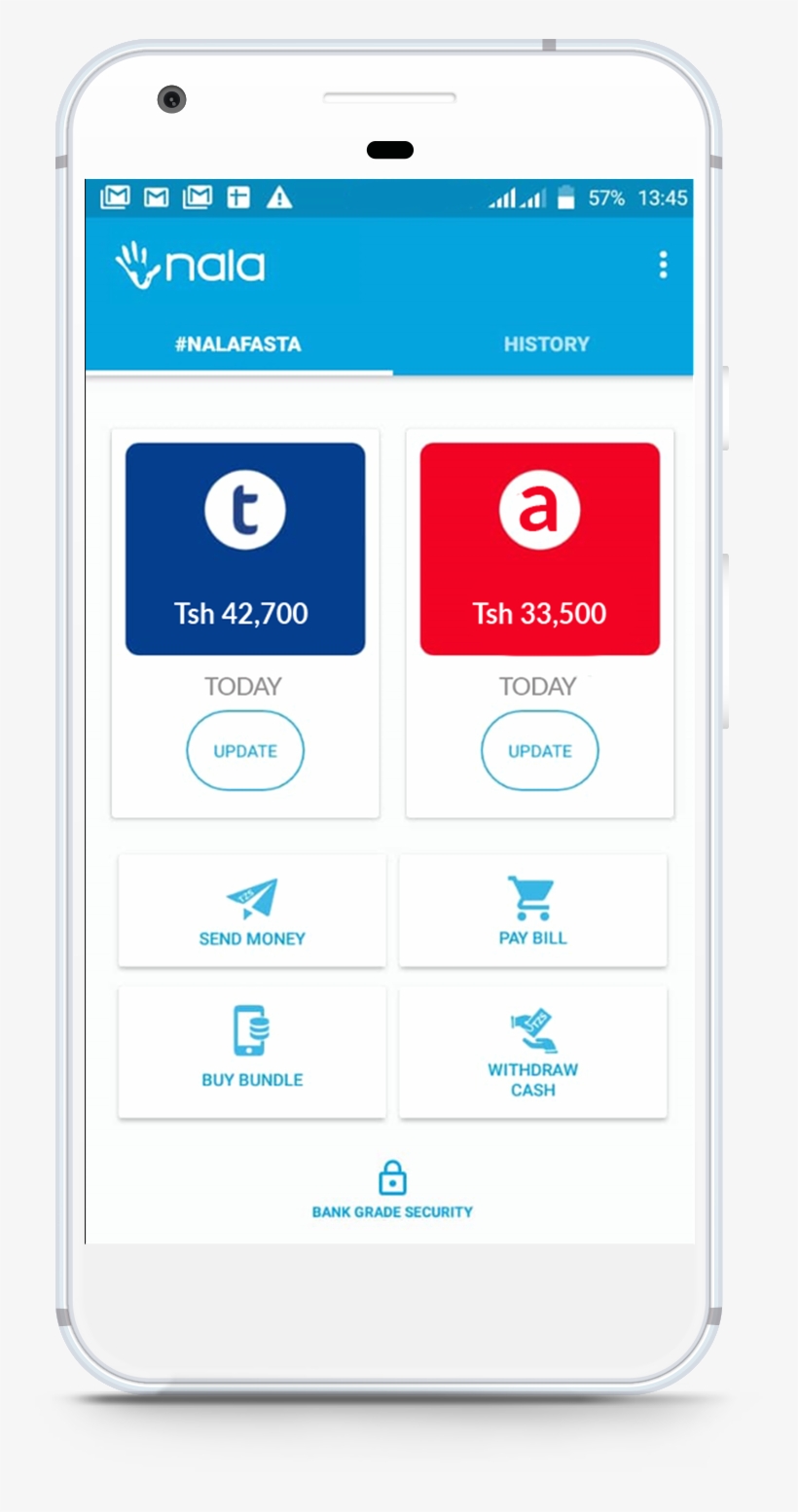Update the Tsh 42,700 blue account balance
The width and height of the screenshot is (798, 1512).
pyautogui.click(x=245, y=750)
